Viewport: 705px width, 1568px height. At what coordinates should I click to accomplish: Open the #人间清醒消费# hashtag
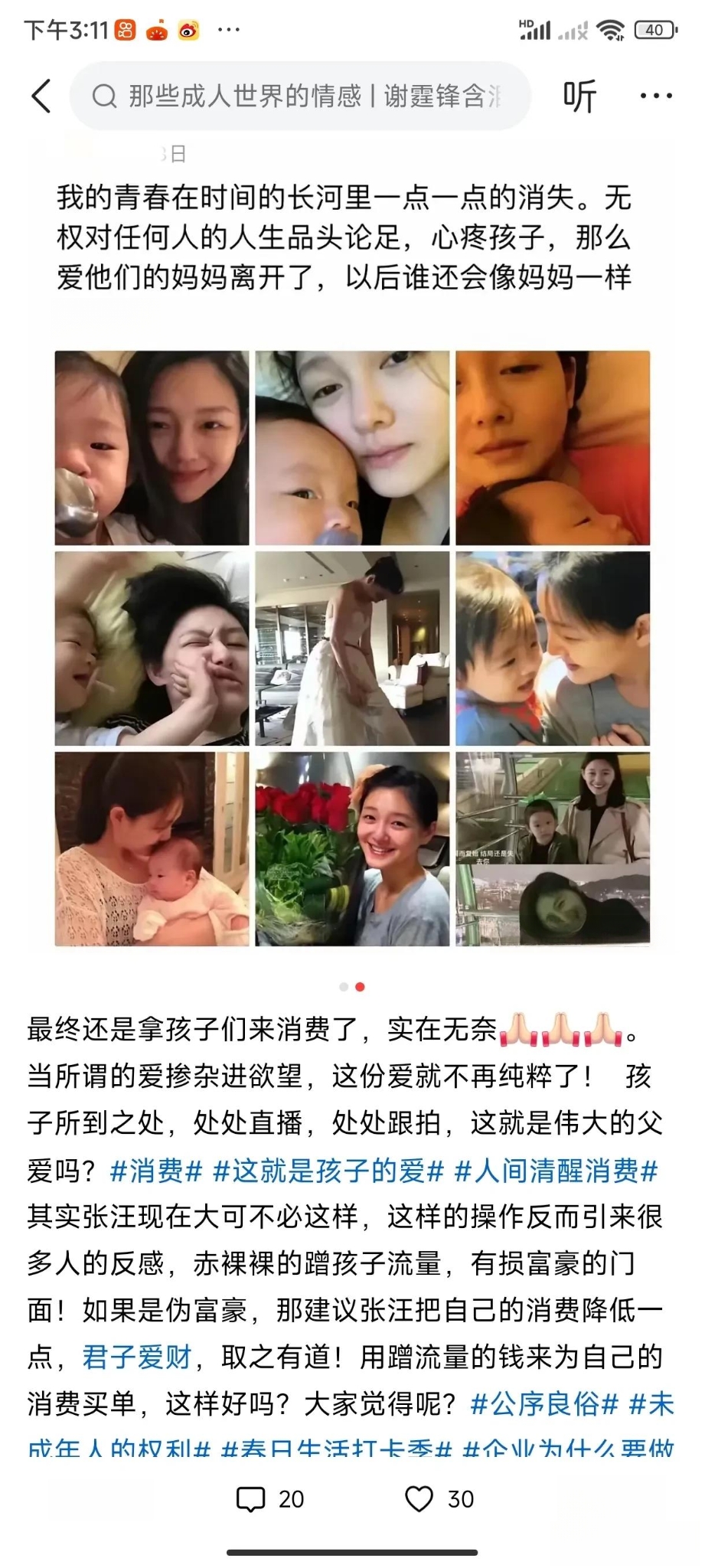556,1171
